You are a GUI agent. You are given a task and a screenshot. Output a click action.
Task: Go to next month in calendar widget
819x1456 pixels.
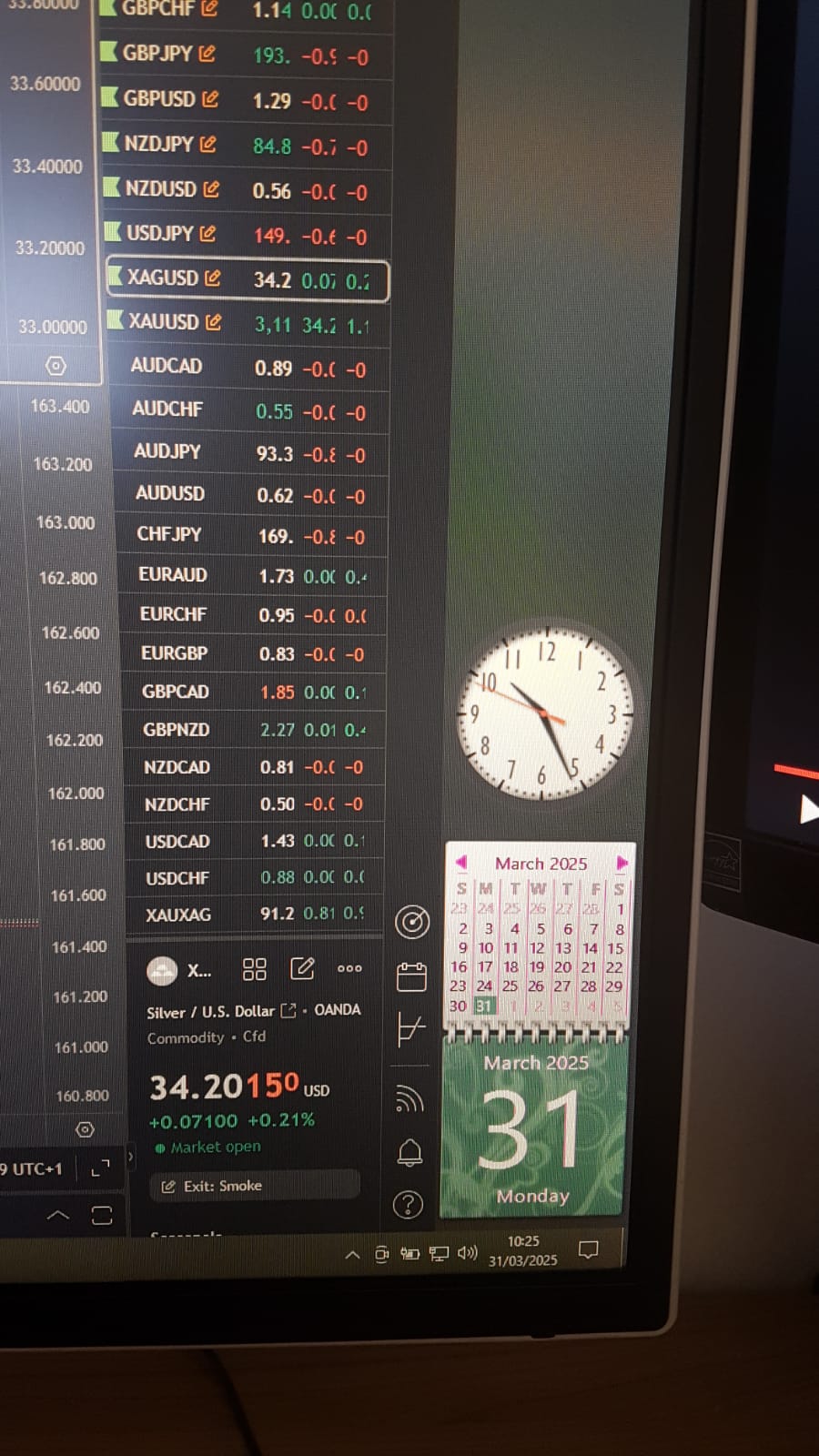pos(622,862)
